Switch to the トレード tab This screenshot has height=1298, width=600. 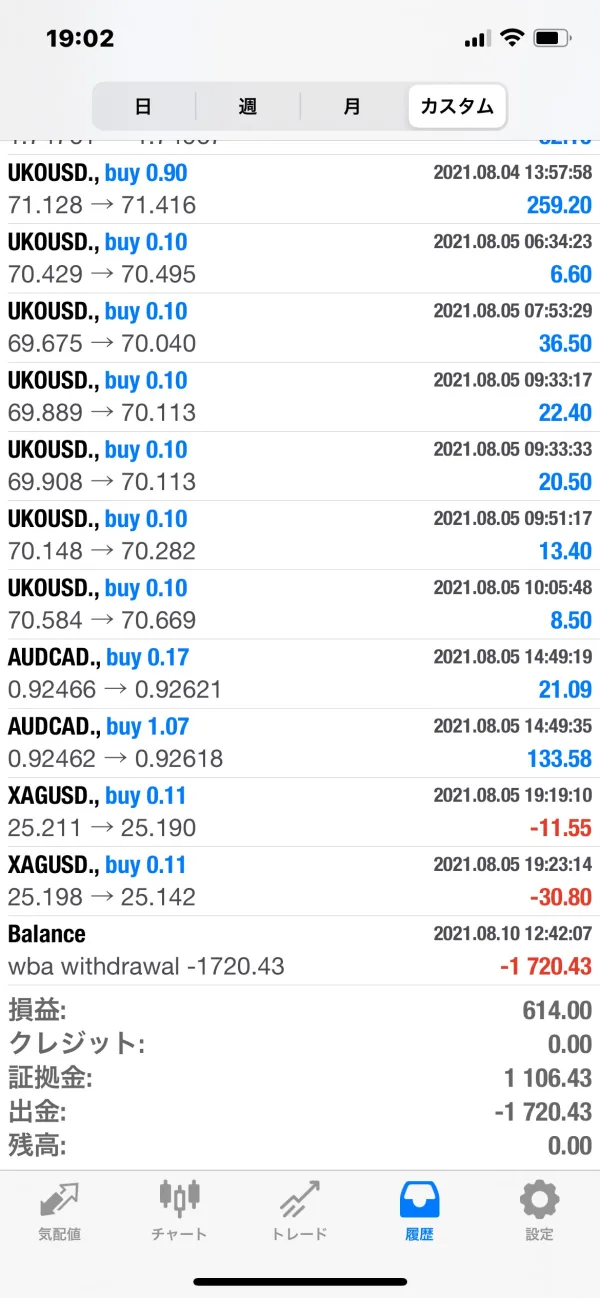pos(300,1210)
